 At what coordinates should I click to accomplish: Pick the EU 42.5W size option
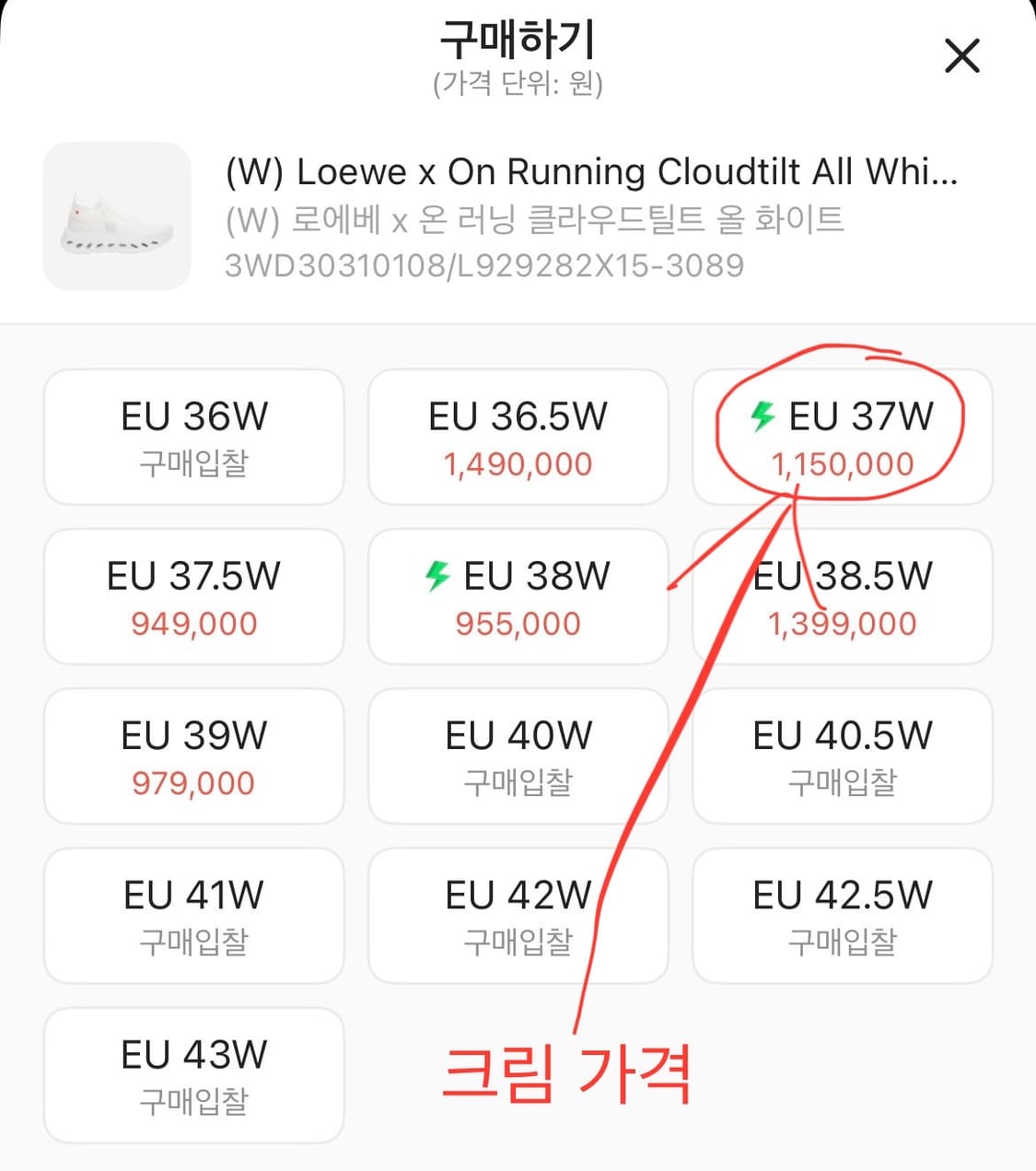843,915
